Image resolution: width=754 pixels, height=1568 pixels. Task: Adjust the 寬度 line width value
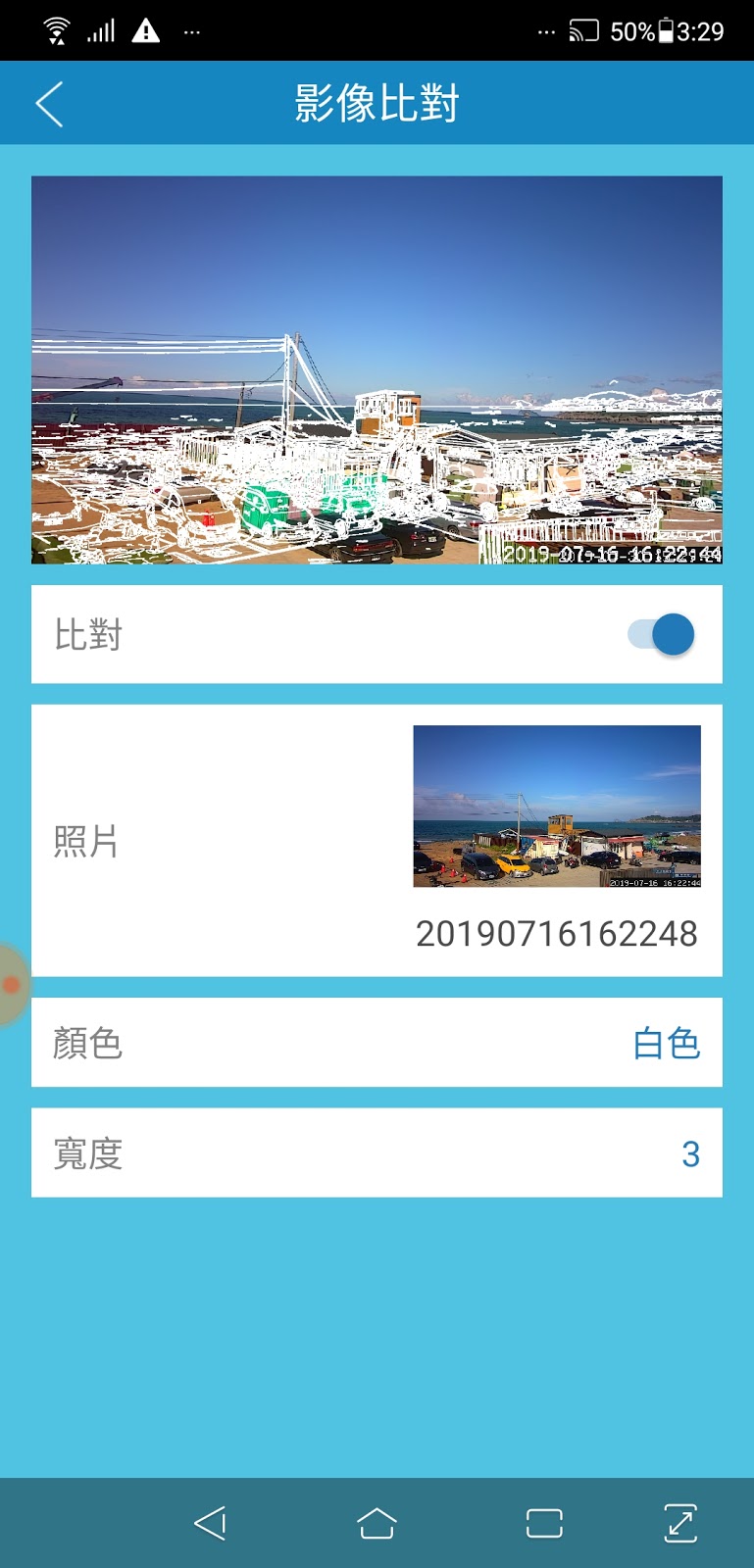[689, 1153]
